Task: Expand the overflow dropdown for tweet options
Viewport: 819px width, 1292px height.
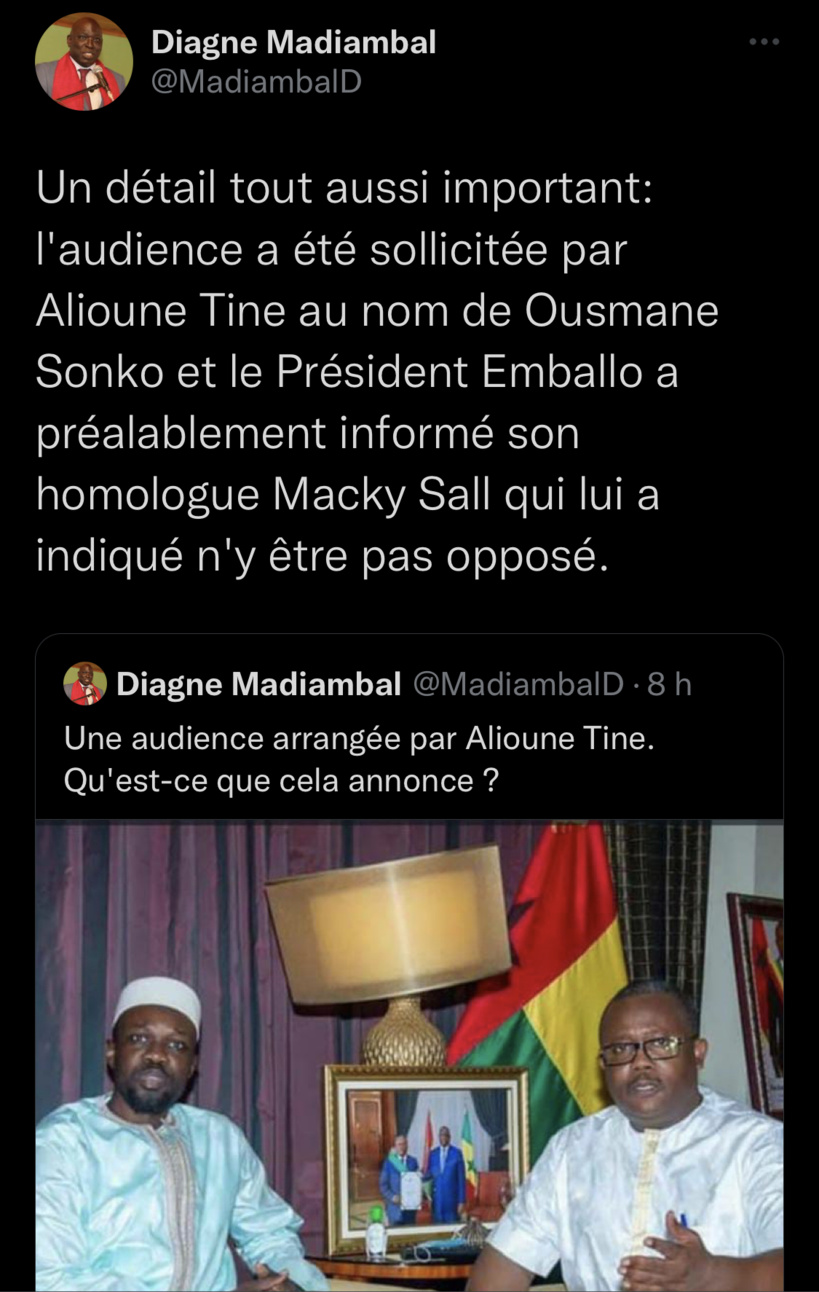Action: 764,40
